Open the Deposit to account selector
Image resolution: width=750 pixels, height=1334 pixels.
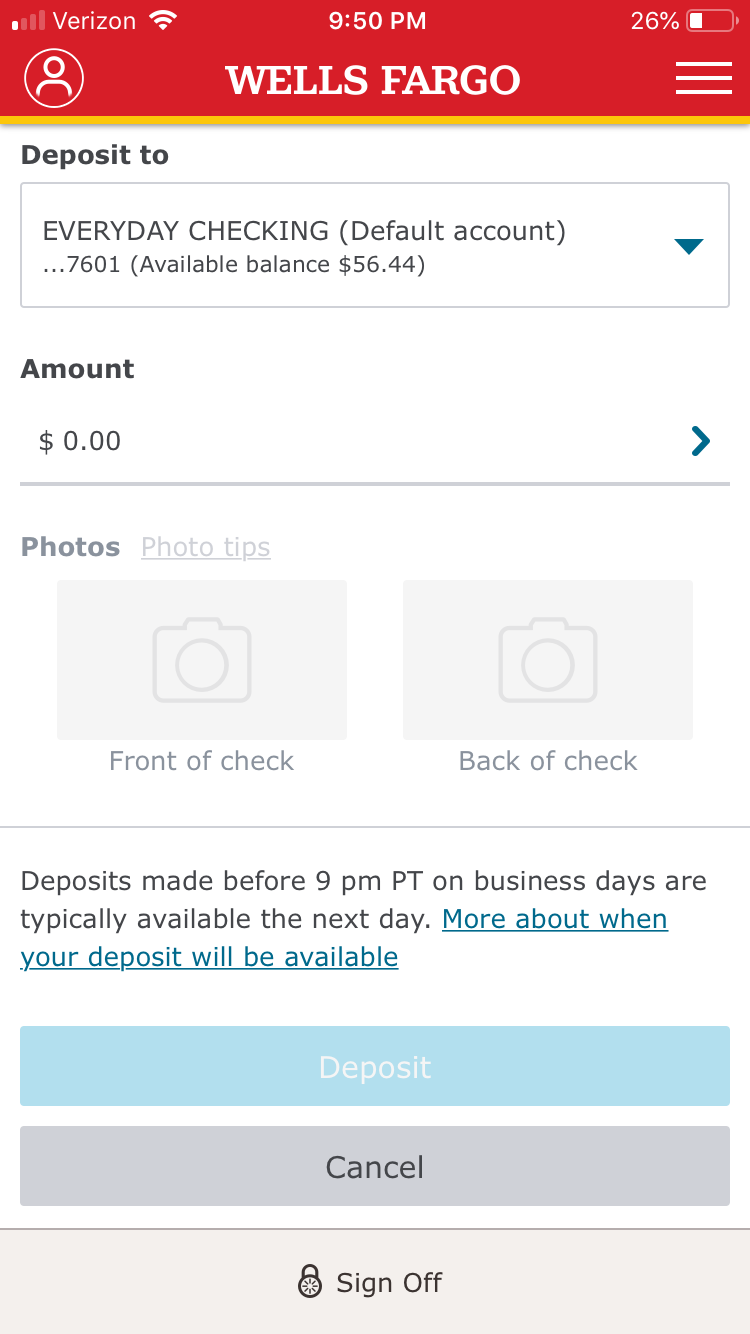pos(375,245)
